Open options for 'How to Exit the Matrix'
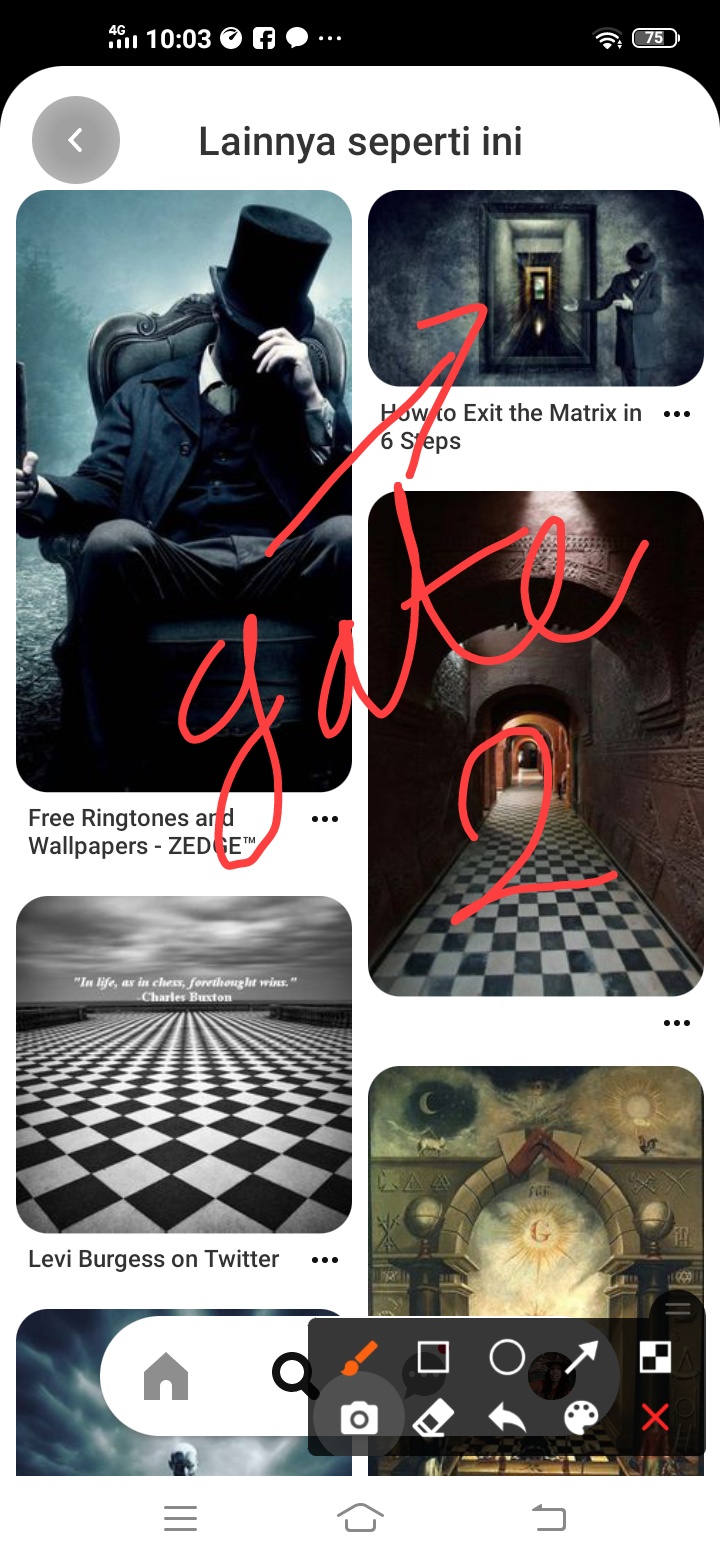This screenshot has height=1560, width=720. 677,414
